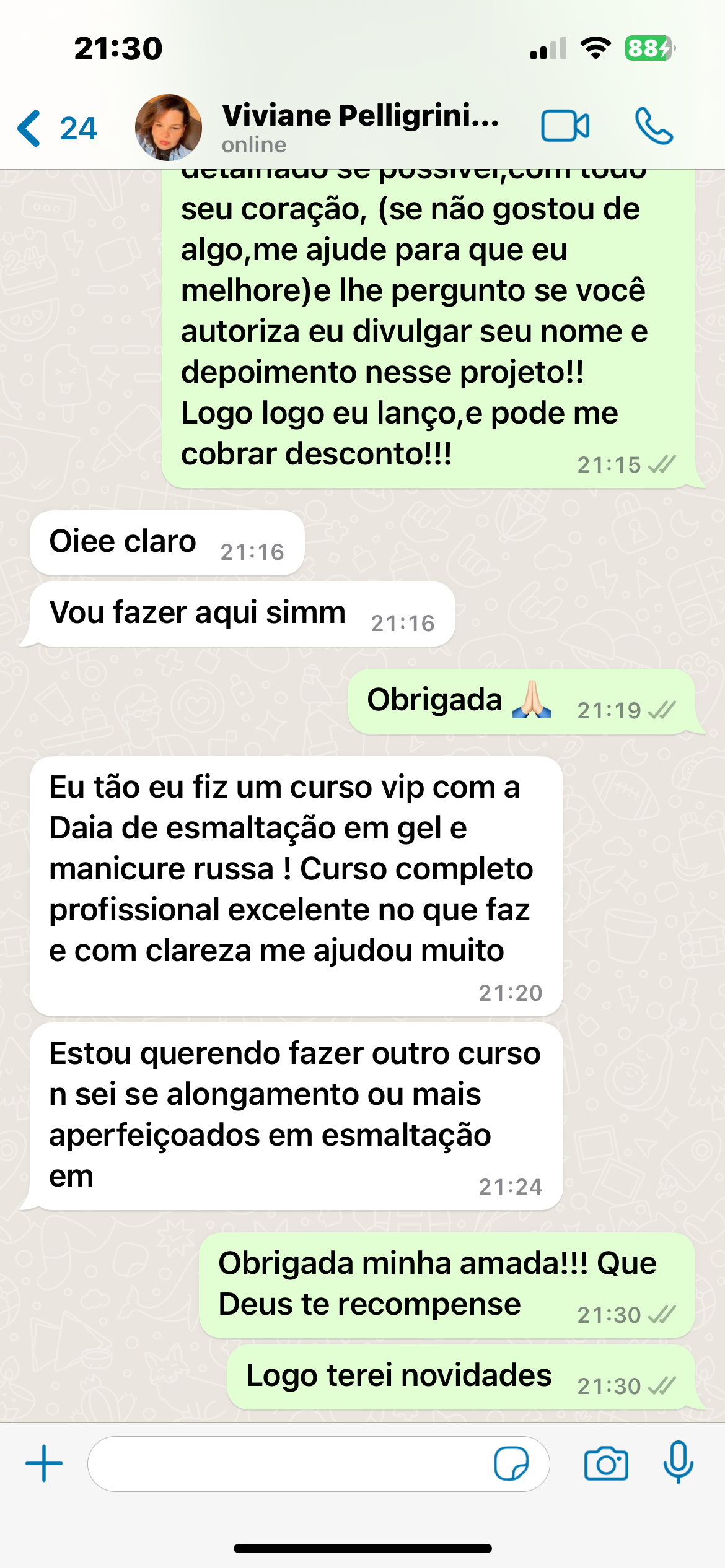Open Viviane Pelligrini's profile photo
725x1568 pixels.
[168, 128]
